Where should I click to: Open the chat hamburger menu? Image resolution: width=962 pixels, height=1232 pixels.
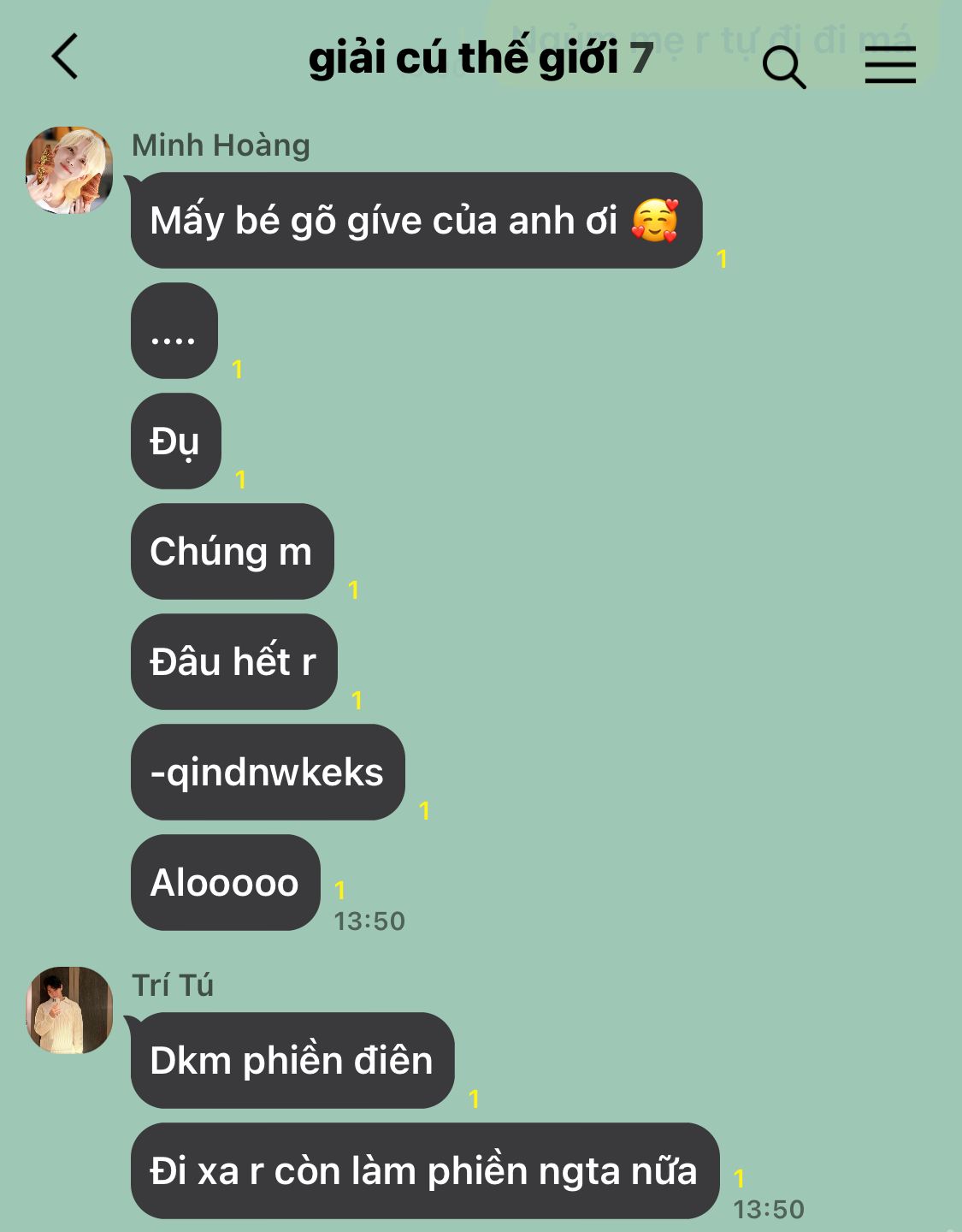889,65
